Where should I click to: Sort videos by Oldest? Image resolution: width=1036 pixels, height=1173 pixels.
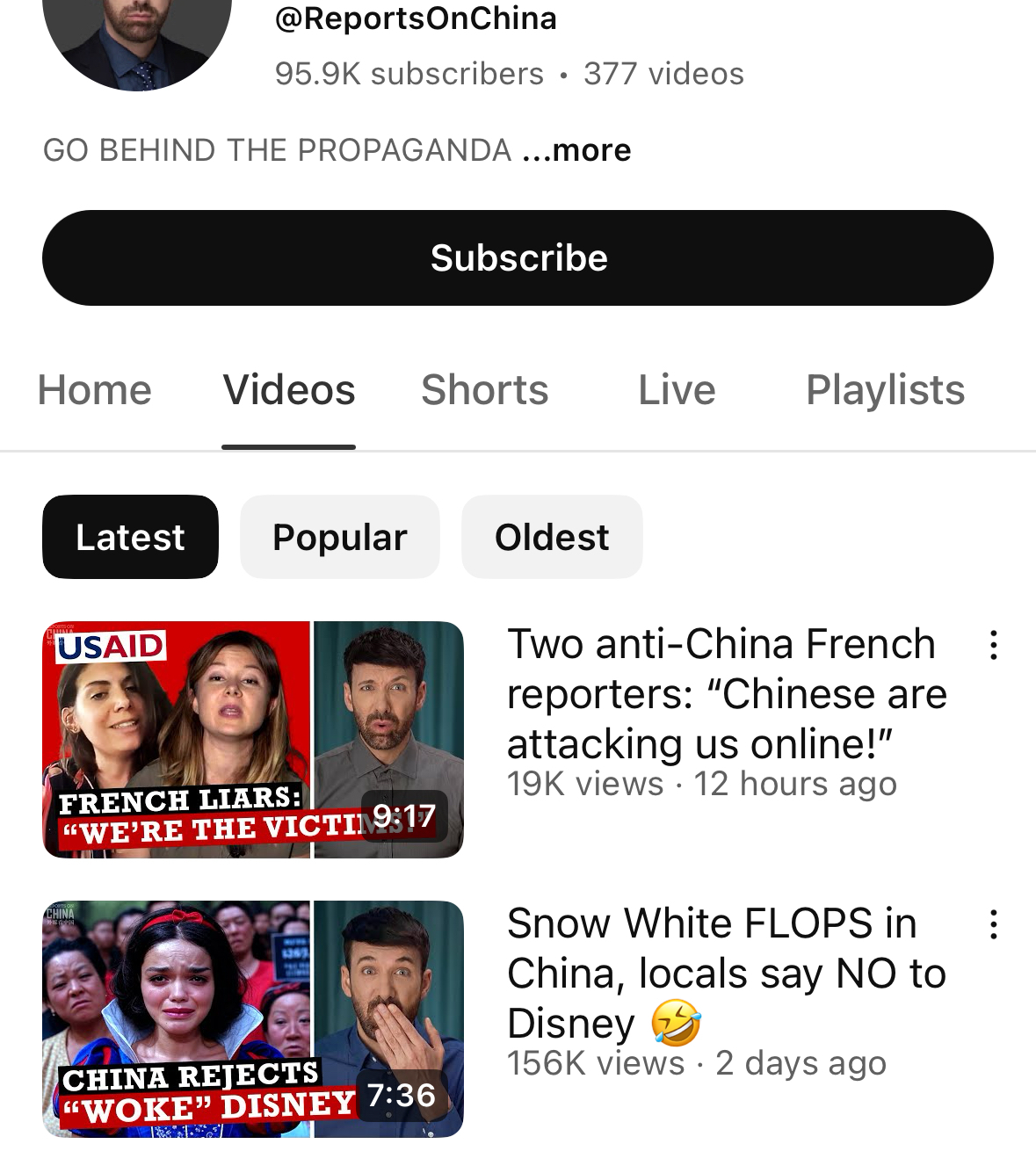click(x=552, y=537)
